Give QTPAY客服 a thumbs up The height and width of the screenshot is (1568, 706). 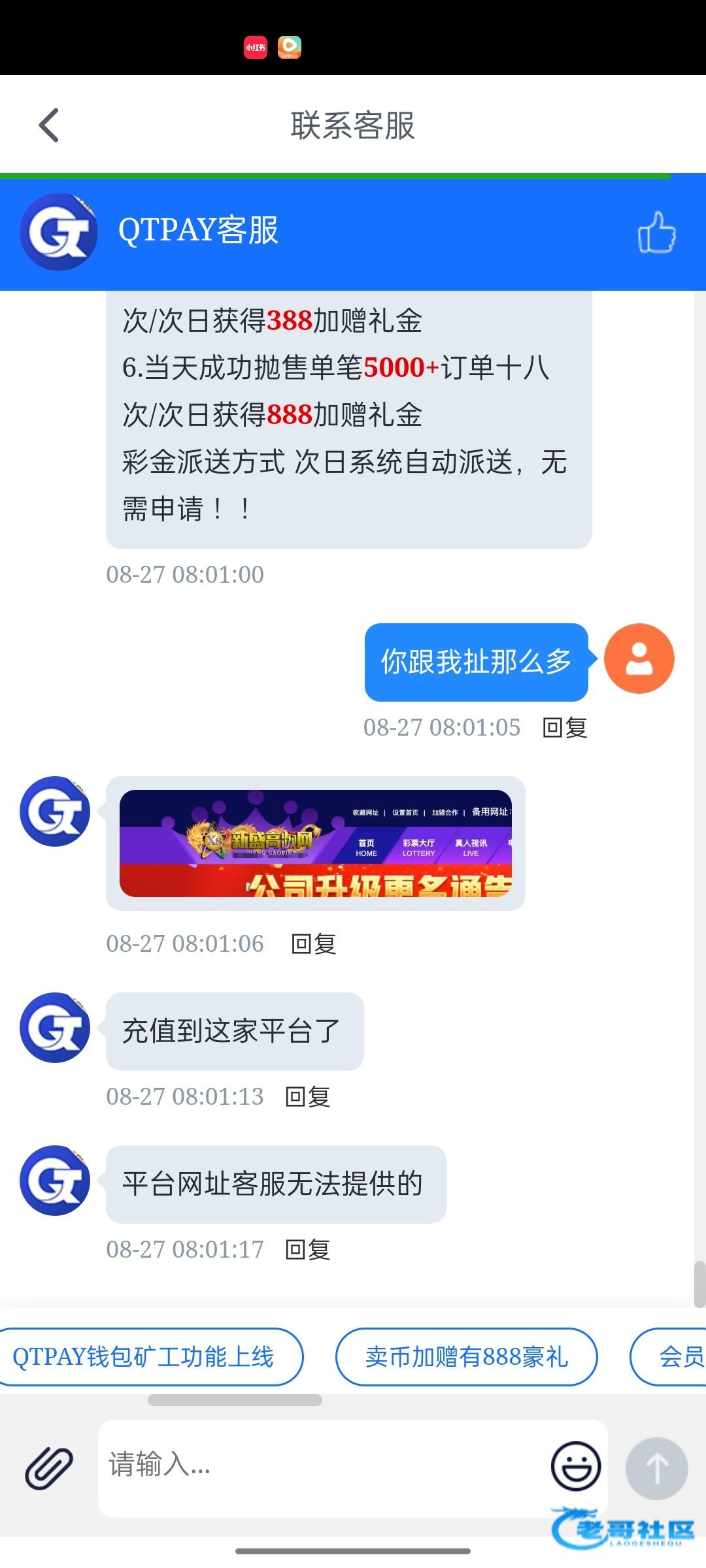point(656,233)
